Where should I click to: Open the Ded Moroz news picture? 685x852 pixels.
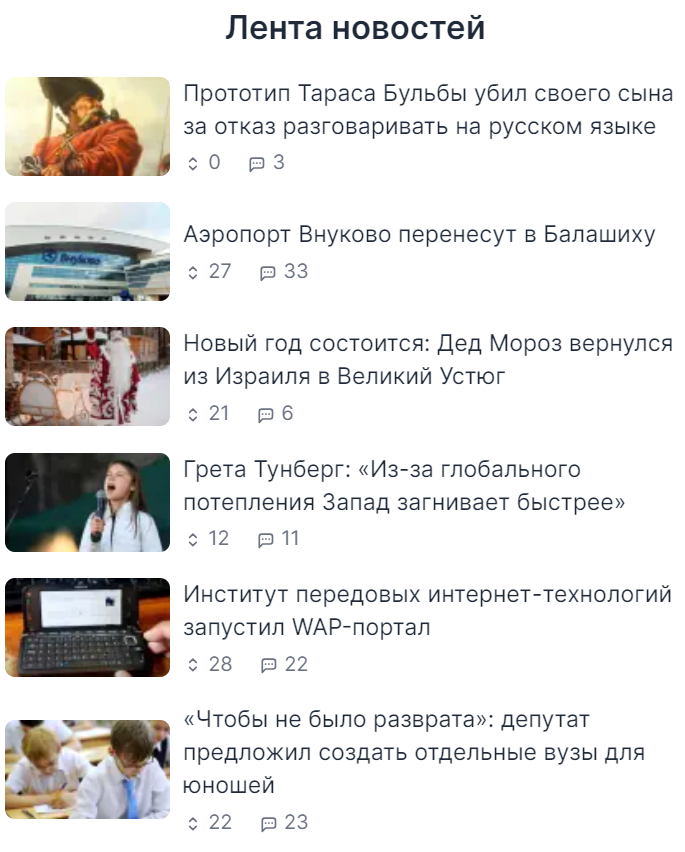pyautogui.click(x=87, y=376)
